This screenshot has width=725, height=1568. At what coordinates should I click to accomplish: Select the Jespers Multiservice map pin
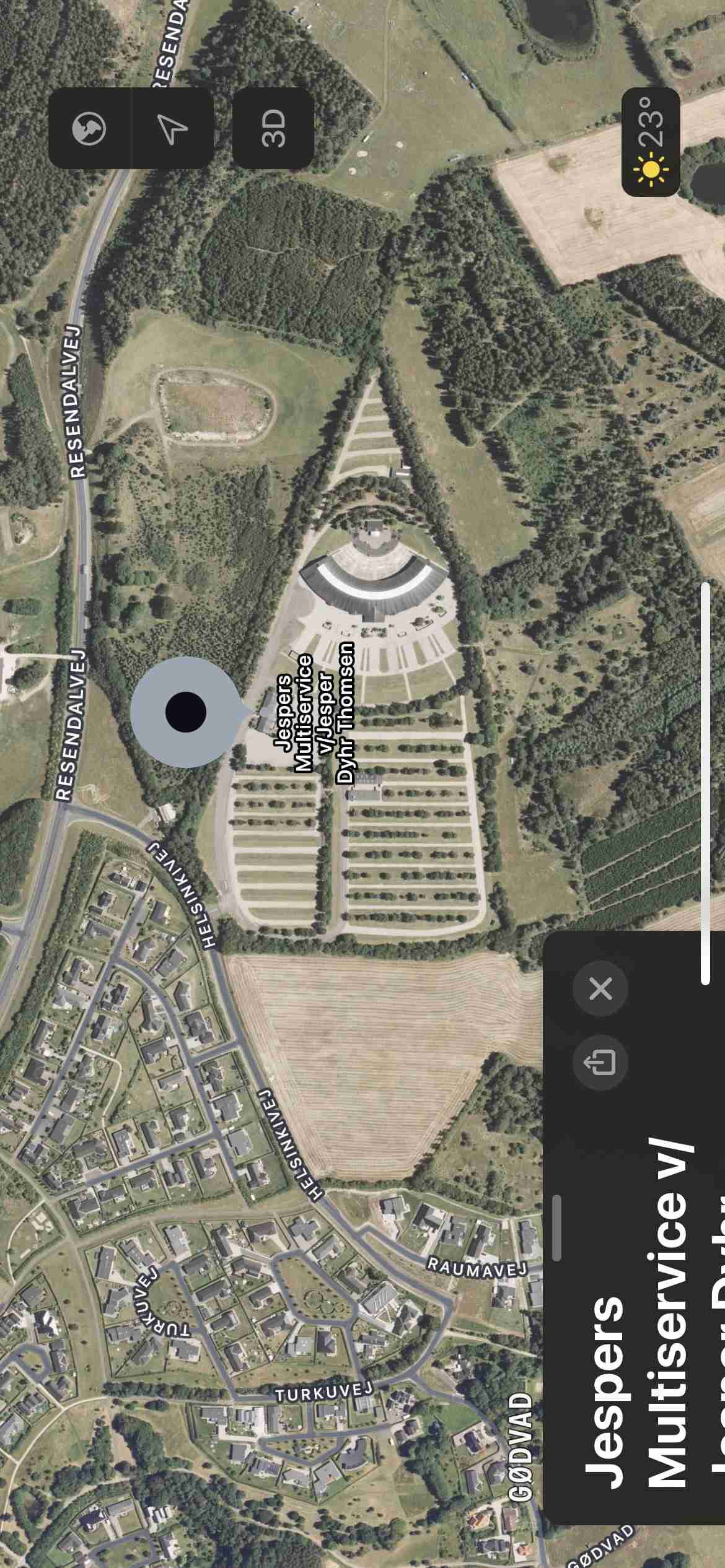pos(186,712)
